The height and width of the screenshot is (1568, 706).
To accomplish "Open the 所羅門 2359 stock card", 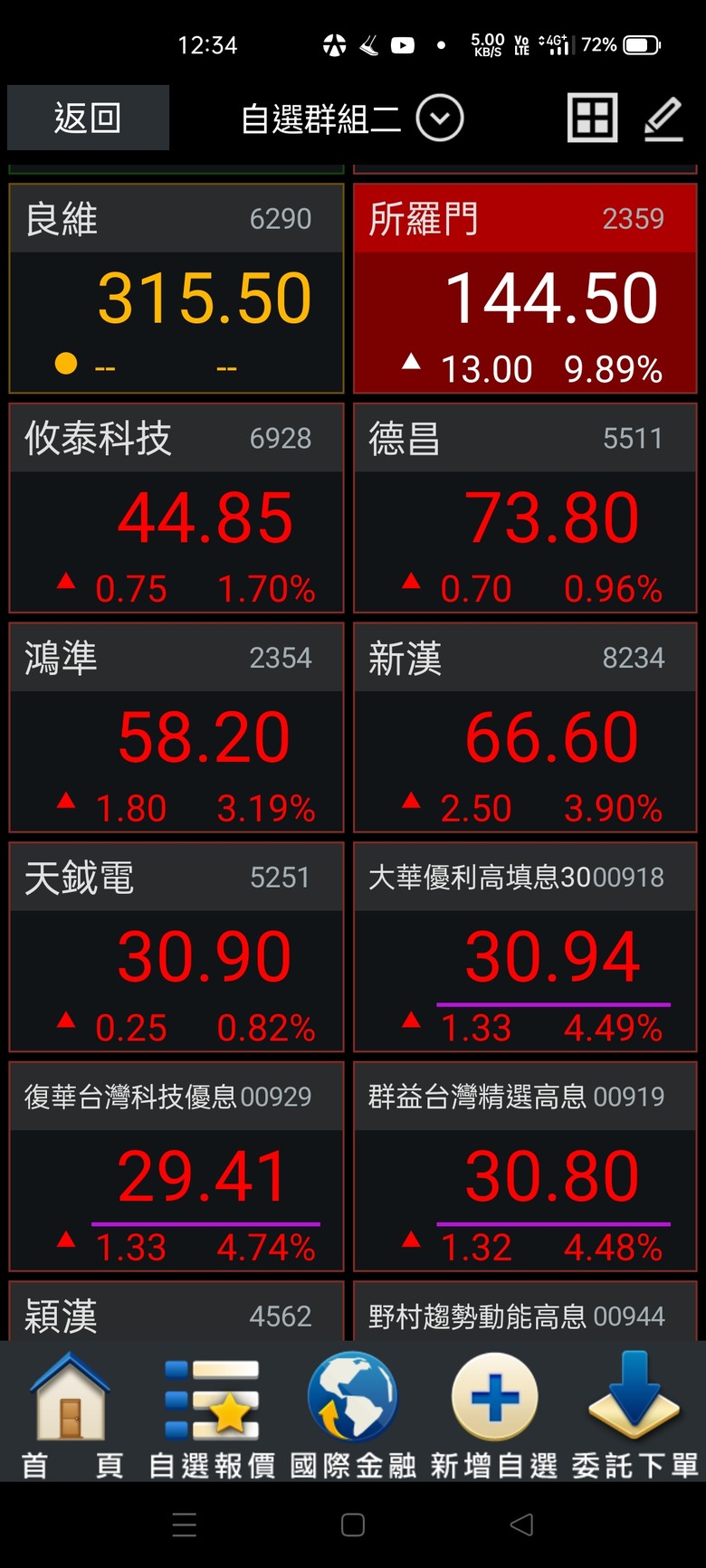I will coord(525,289).
